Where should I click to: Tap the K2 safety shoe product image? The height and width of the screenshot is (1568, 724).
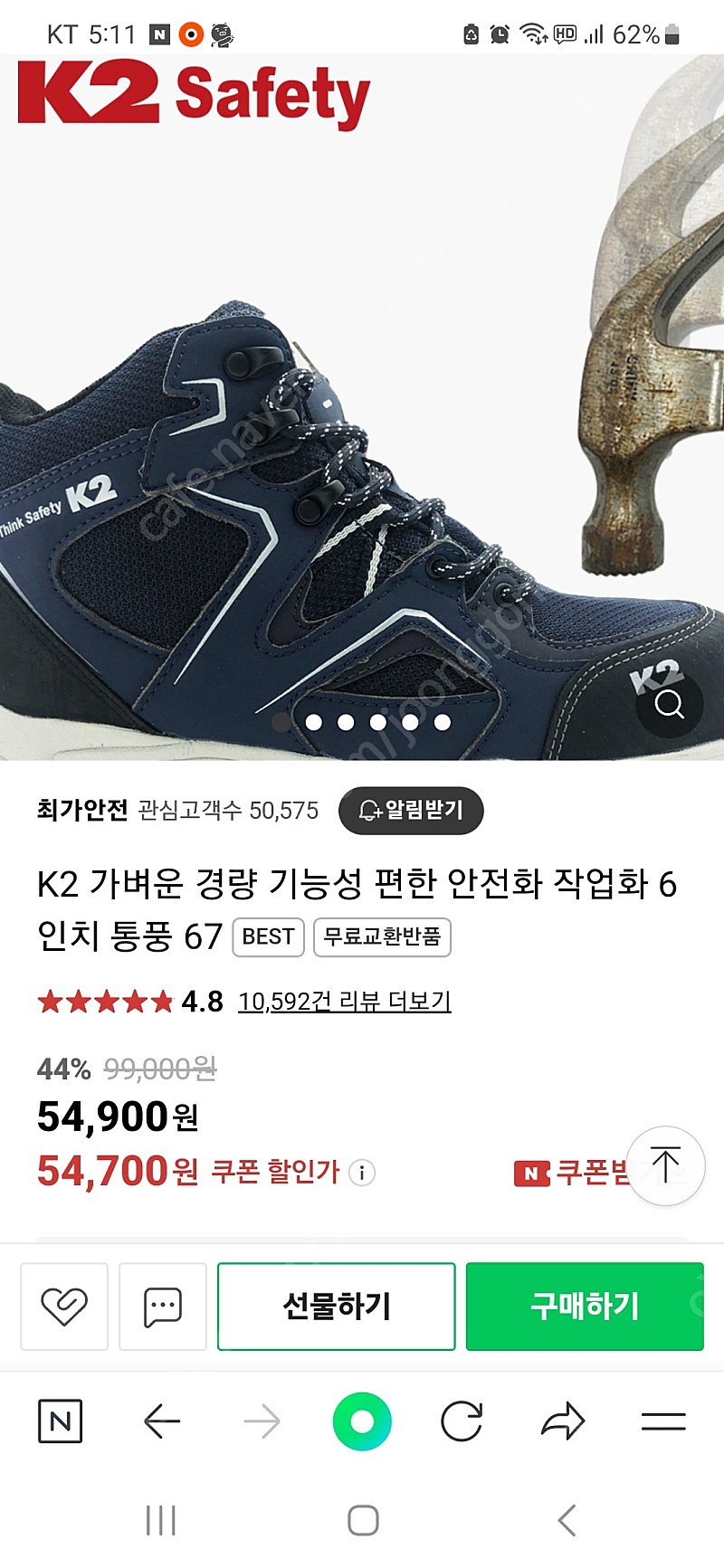(x=317, y=452)
